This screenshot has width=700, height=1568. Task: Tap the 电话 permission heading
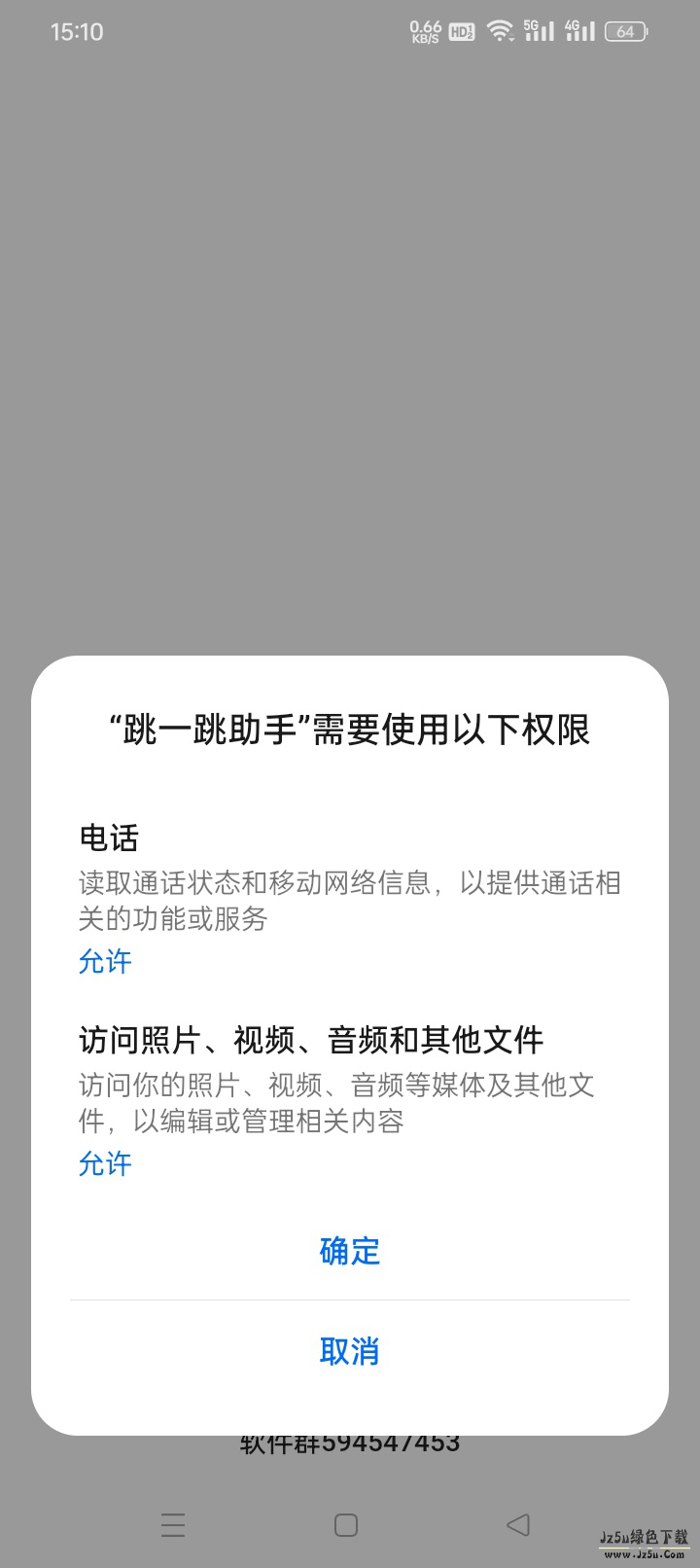(109, 837)
